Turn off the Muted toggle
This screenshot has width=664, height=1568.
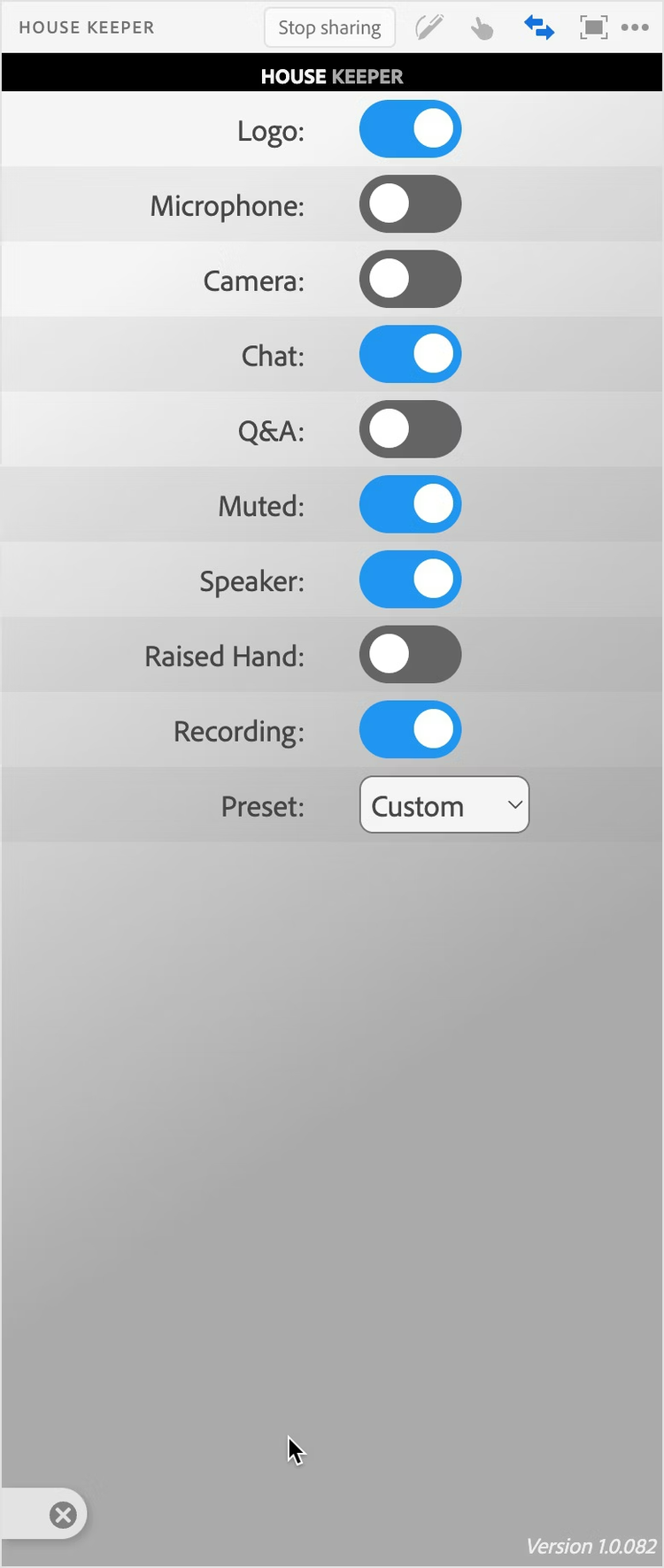click(x=410, y=504)
